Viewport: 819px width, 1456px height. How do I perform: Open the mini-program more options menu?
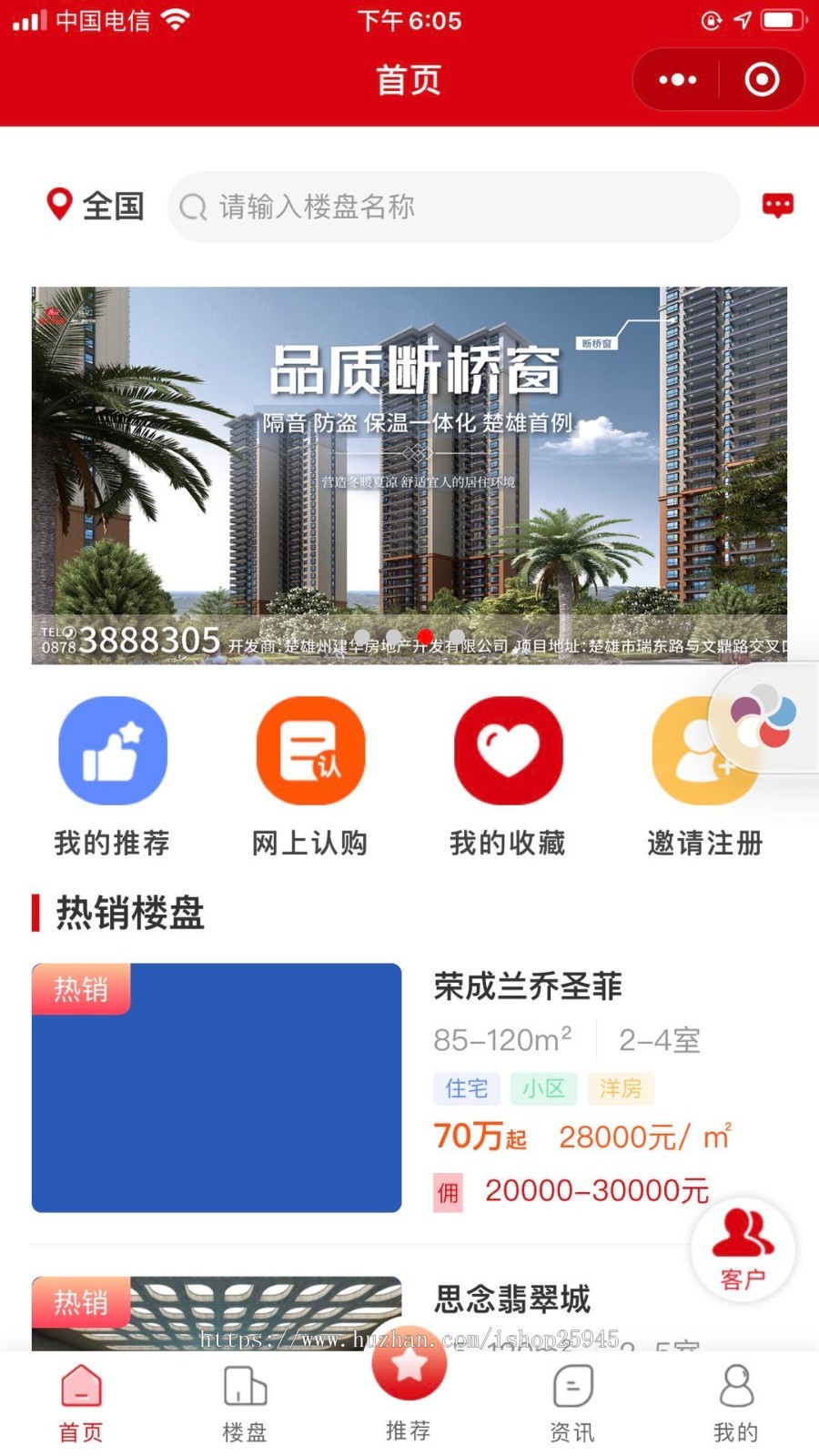[x=675, y=79]
